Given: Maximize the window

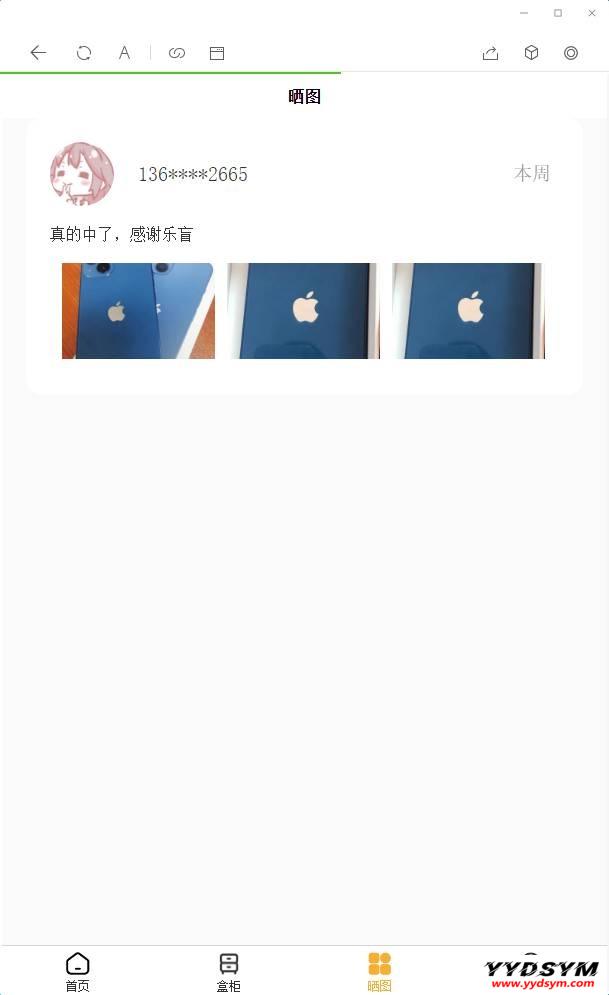Looking at the screenshot, I should pos(558,13).
